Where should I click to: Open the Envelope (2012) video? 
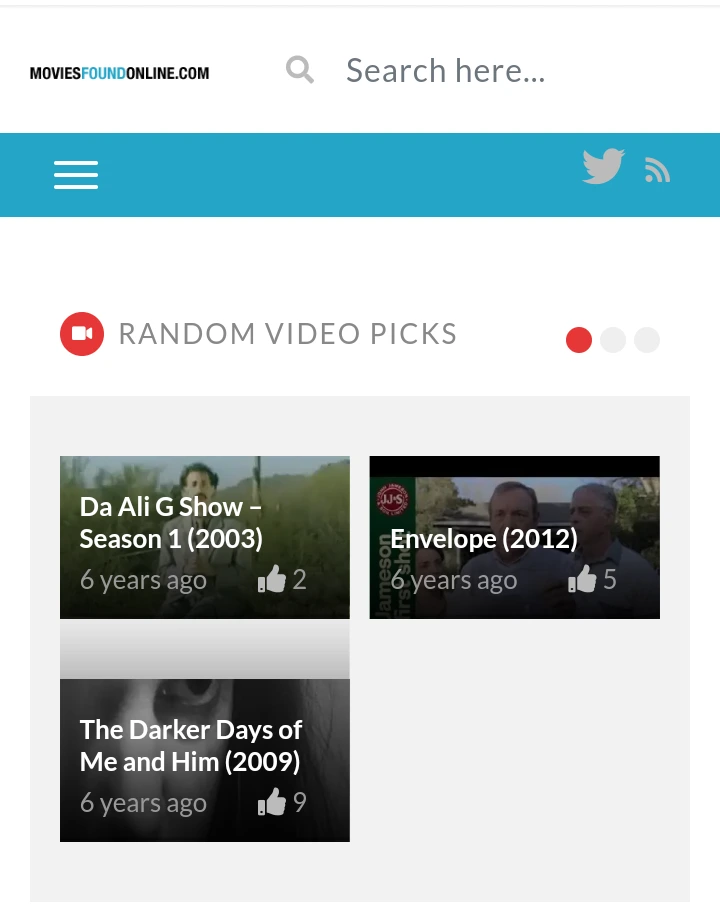[x=514, y=537]
